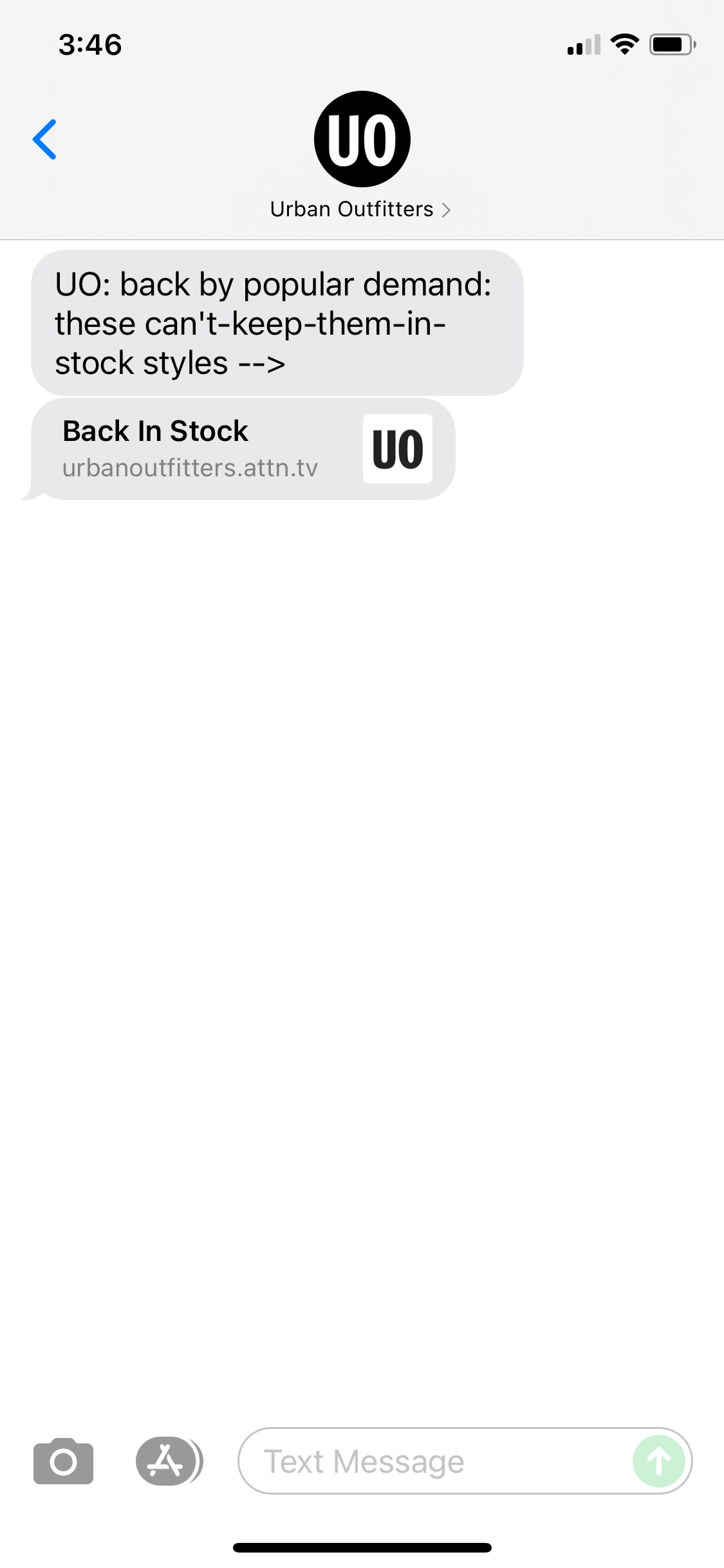724x1568 pixels.
Task: Tap the Wi-Fi indicator in the status bar
Action: click(x=623, y=44)
